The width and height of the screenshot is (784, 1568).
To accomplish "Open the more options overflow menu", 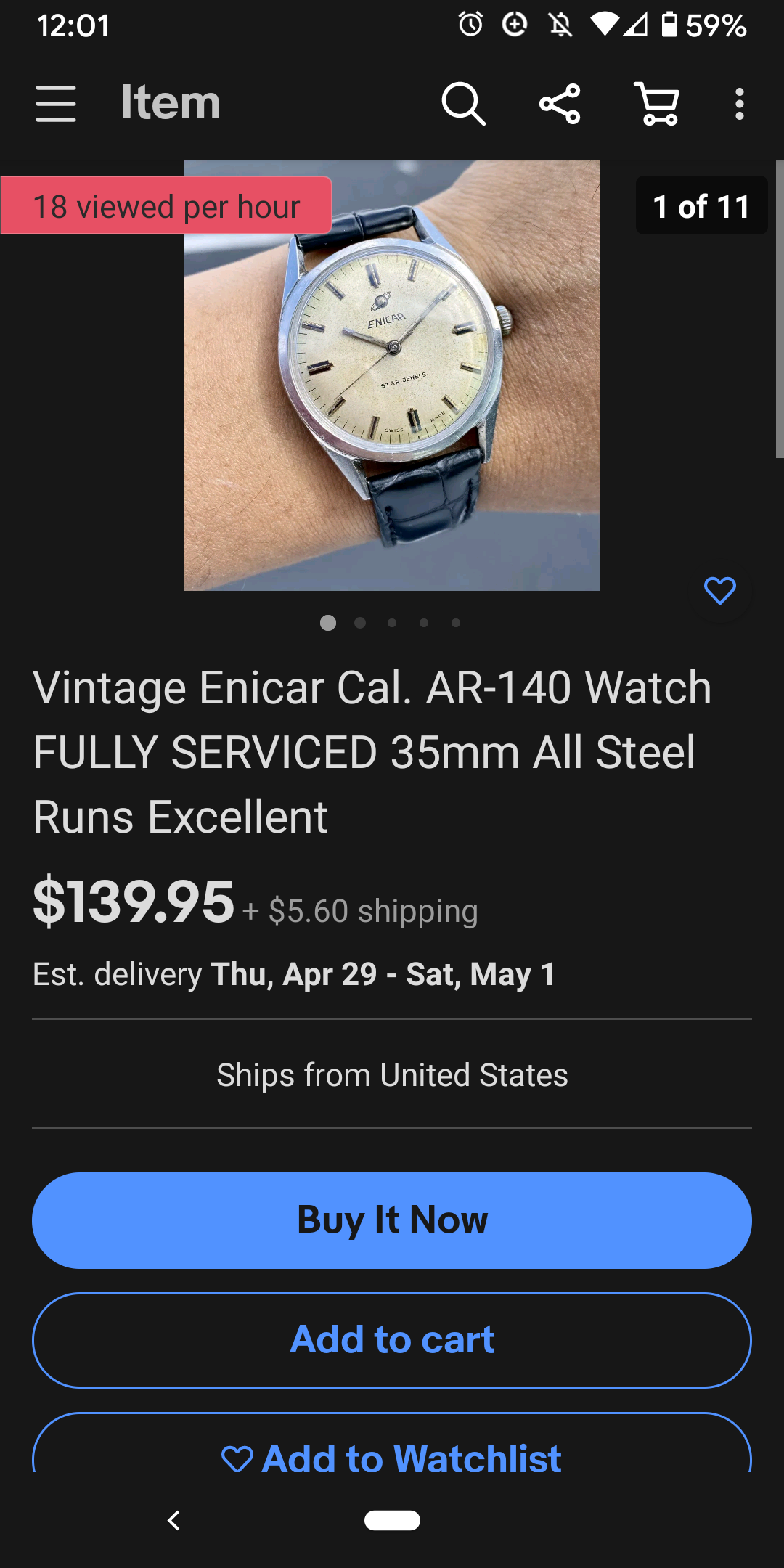I will tap(739, 103).
